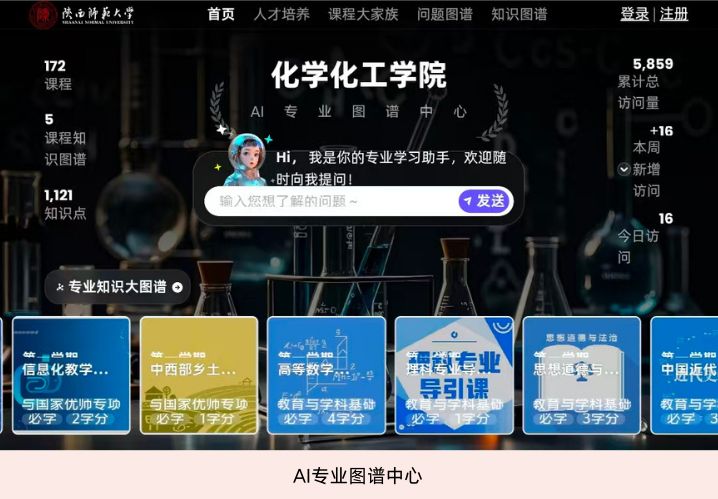Open the 中国近代史 course card
The height and width of the screenshot is (499, 718).
point(686,375)
